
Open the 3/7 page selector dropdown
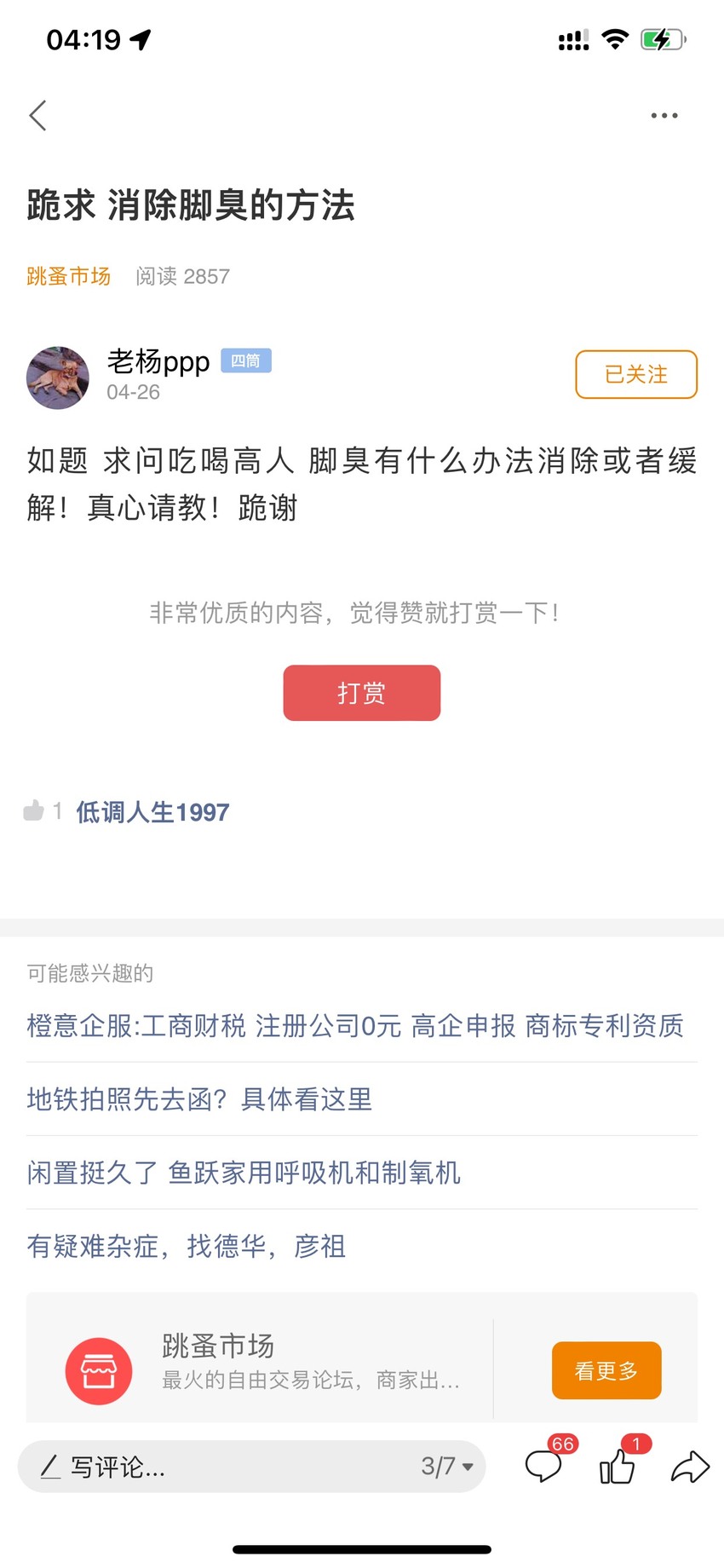coord(447,1467)
